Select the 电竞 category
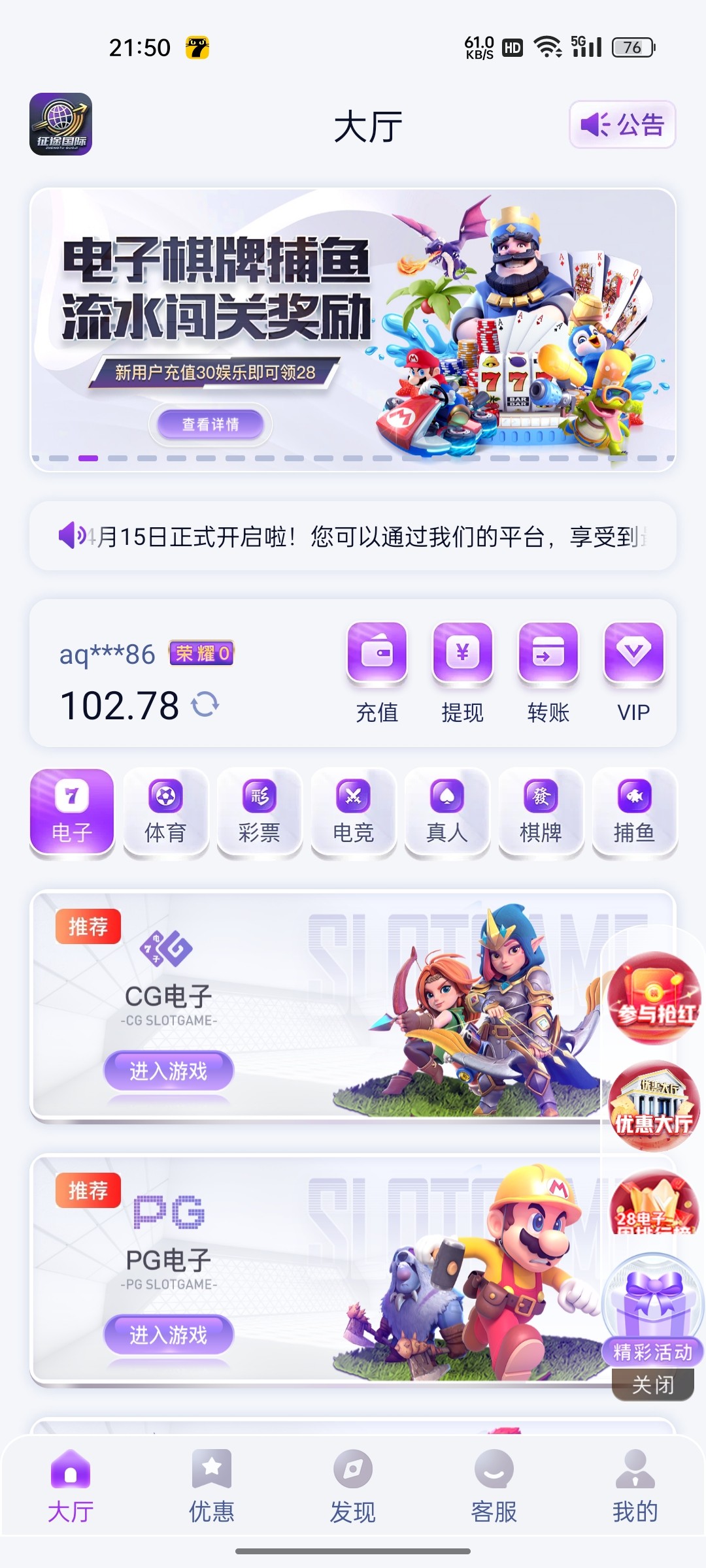The image size is (706, 1568). click(x=353, y=812)
